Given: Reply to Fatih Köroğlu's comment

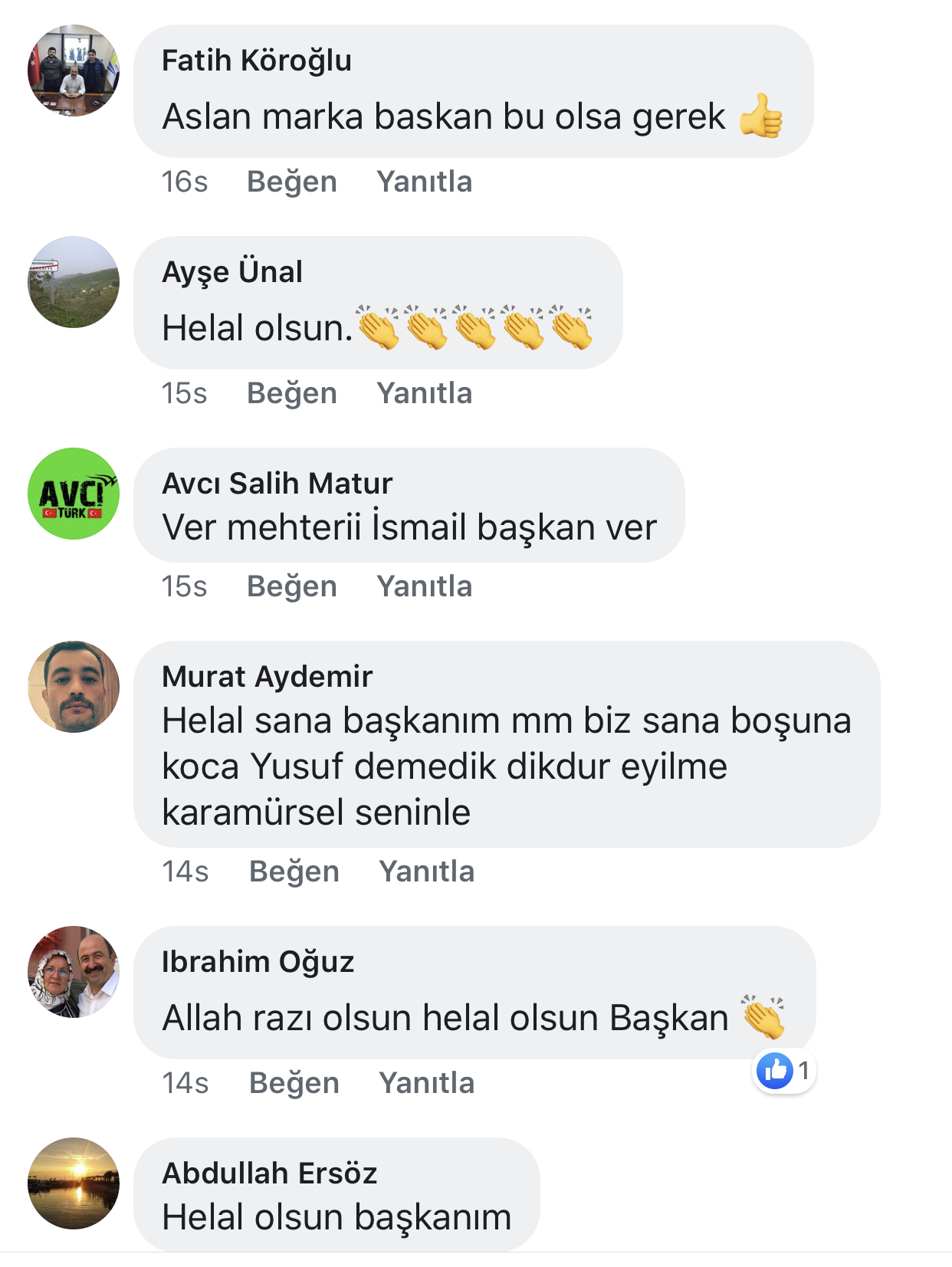Looking at the screenshot, I should coord(424,182).
